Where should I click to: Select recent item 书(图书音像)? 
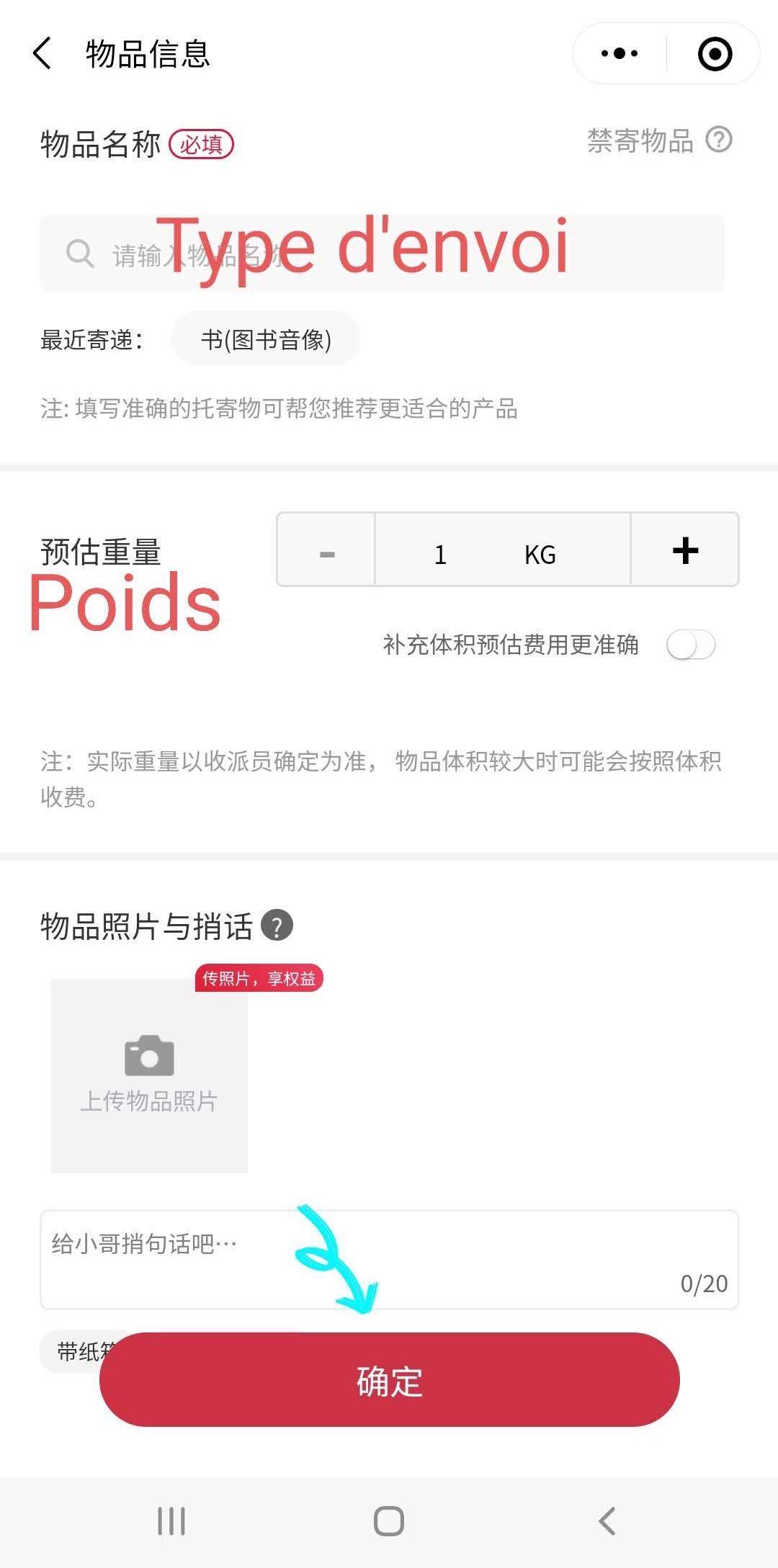[x=266, y=339]
